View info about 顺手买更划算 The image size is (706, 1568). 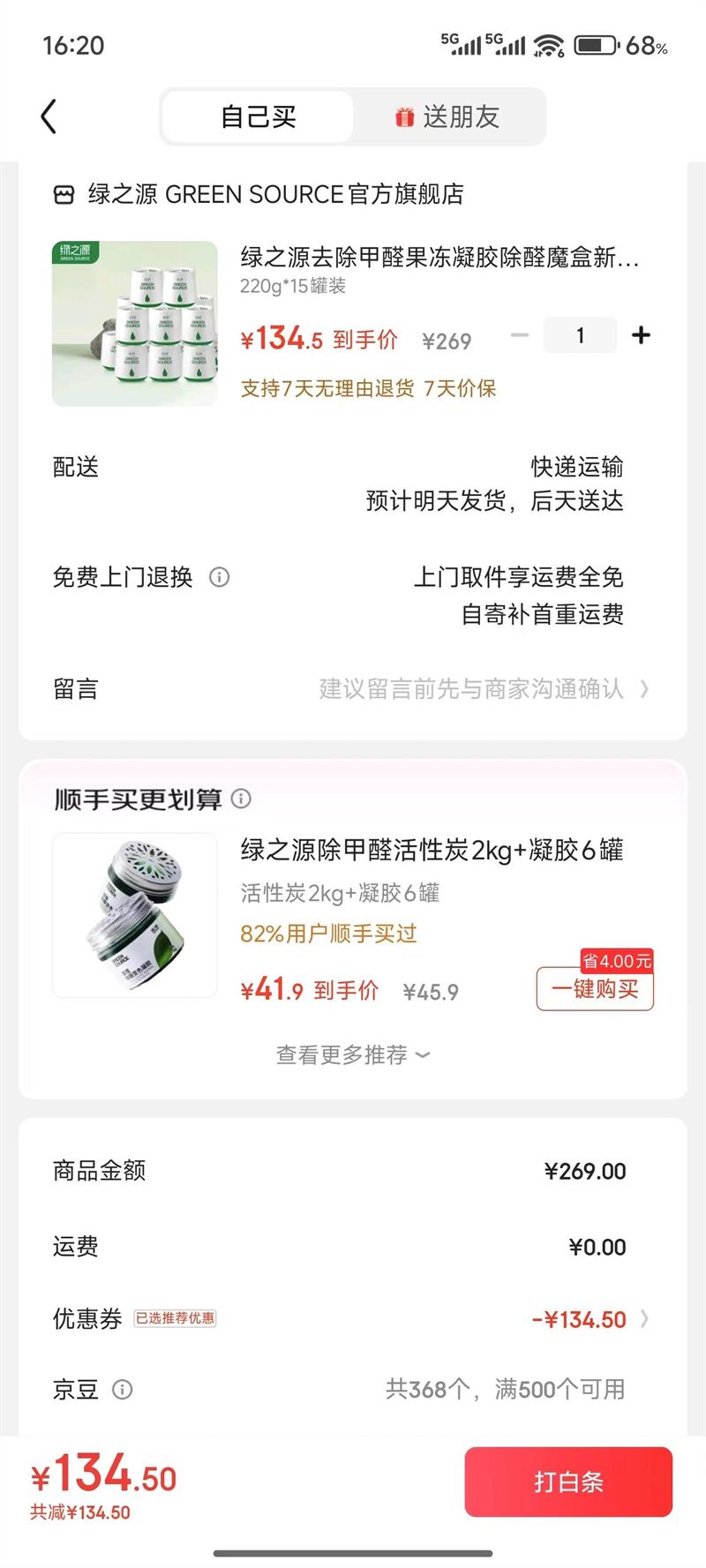pos(241,799)
